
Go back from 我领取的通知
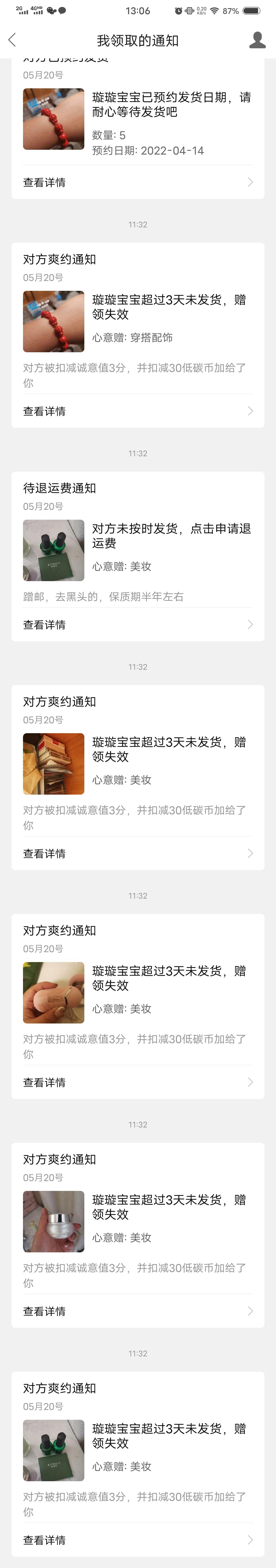coord(12,40)
